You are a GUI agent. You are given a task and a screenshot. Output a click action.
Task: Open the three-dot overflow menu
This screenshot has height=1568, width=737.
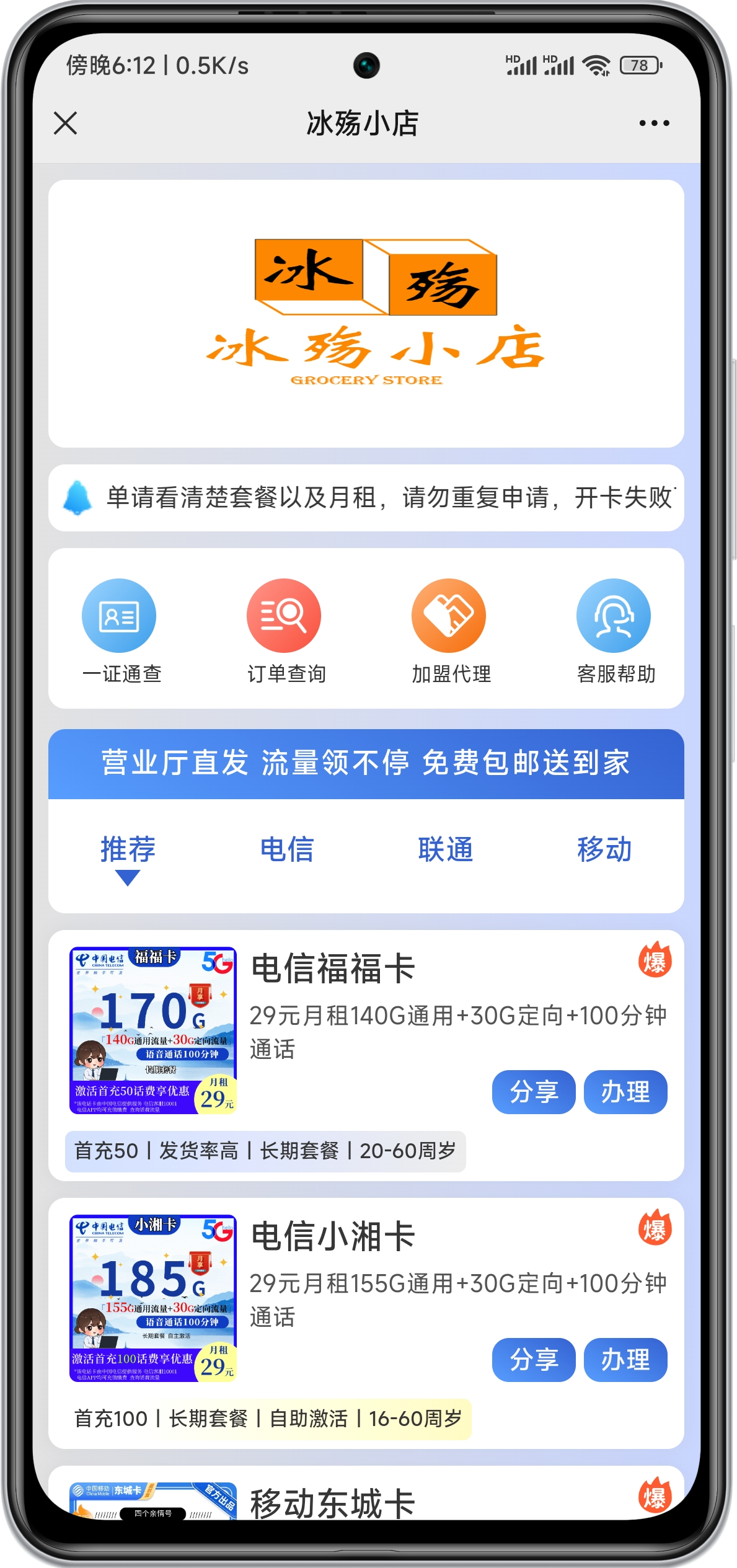(654, 123)
